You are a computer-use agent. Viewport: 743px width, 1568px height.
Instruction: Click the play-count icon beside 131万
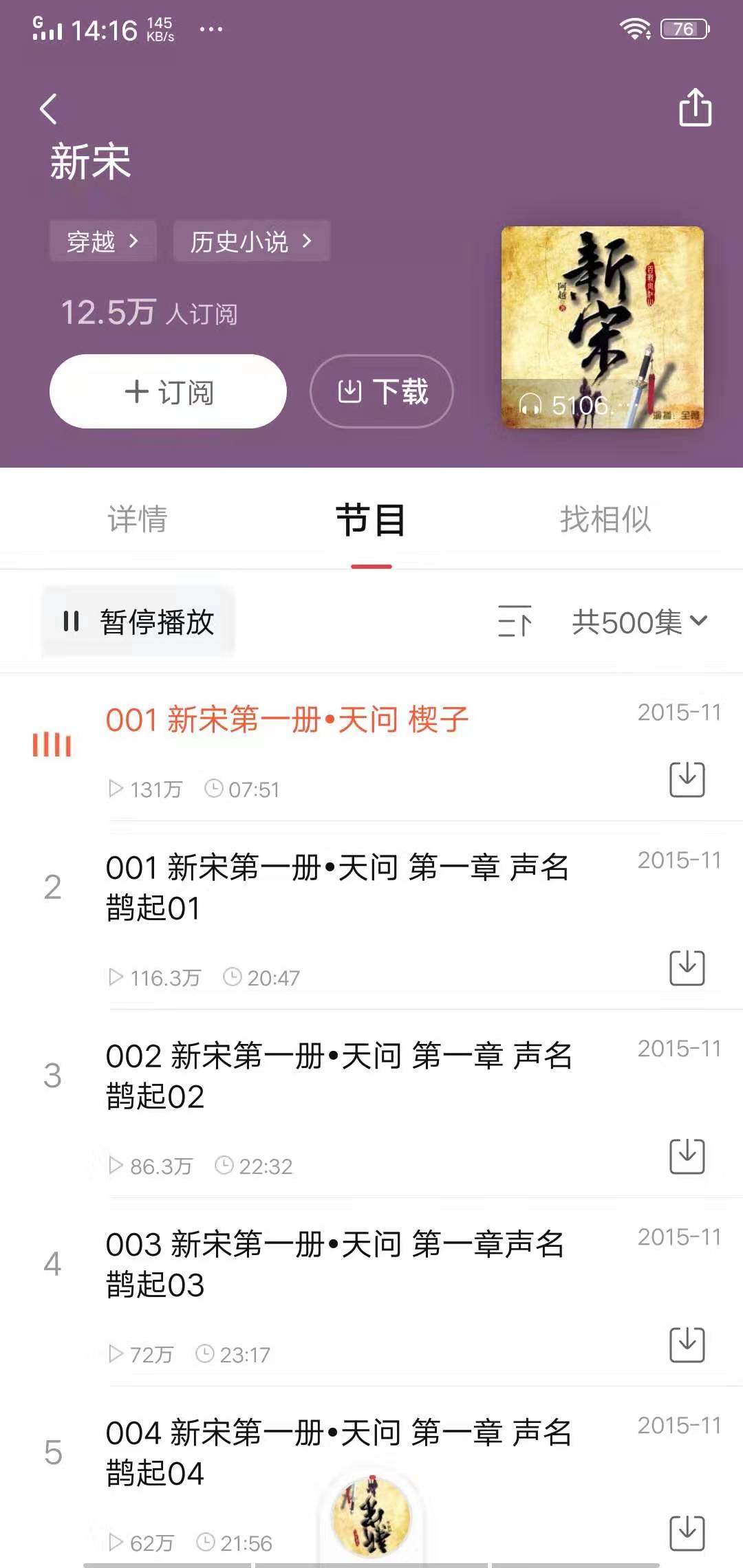pos(116,789)
